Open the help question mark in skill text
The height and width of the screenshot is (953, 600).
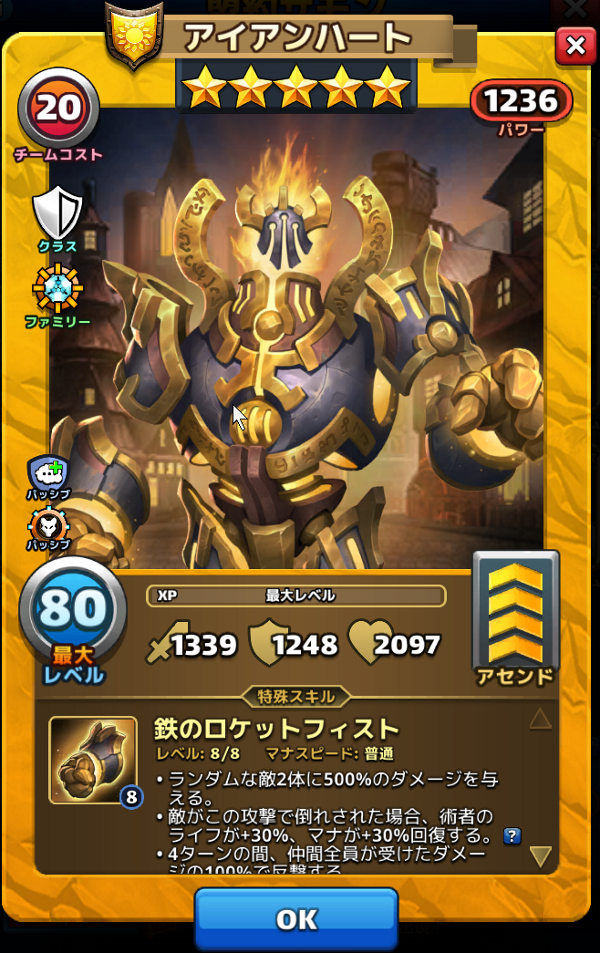click(511, 836)
